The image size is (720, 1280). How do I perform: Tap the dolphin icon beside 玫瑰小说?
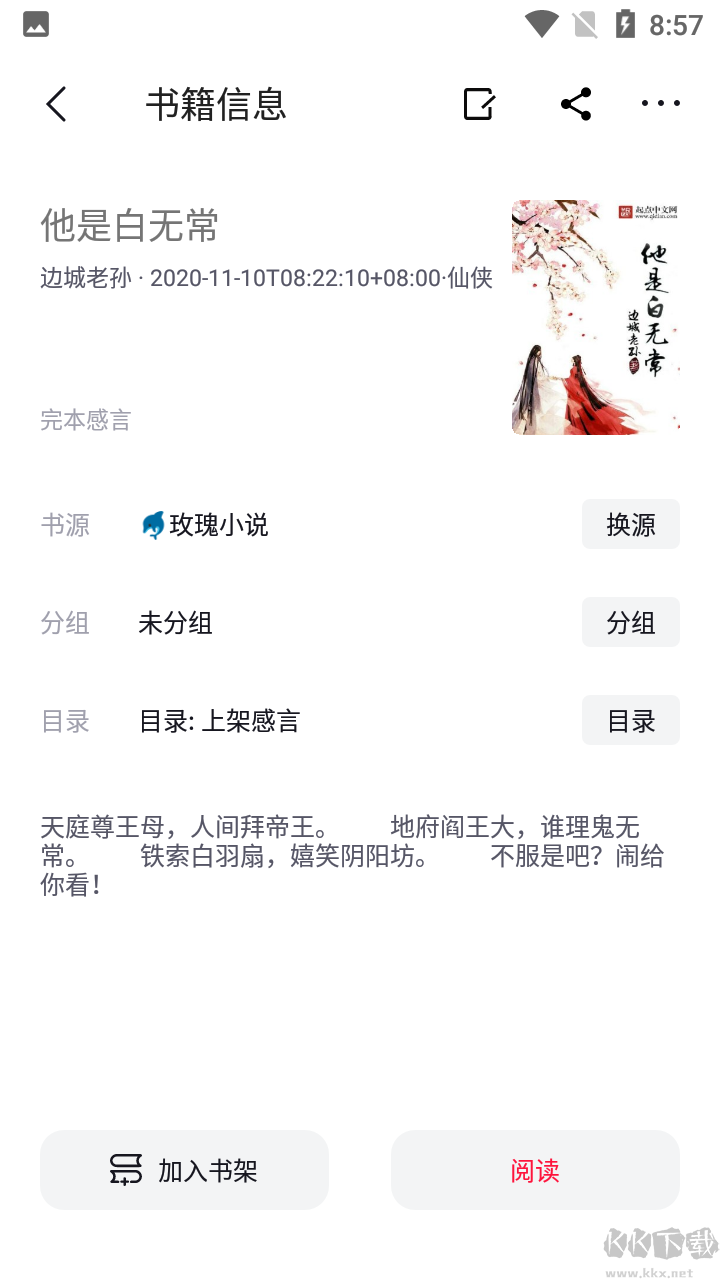pyautogui.click(x=152, y=524)
